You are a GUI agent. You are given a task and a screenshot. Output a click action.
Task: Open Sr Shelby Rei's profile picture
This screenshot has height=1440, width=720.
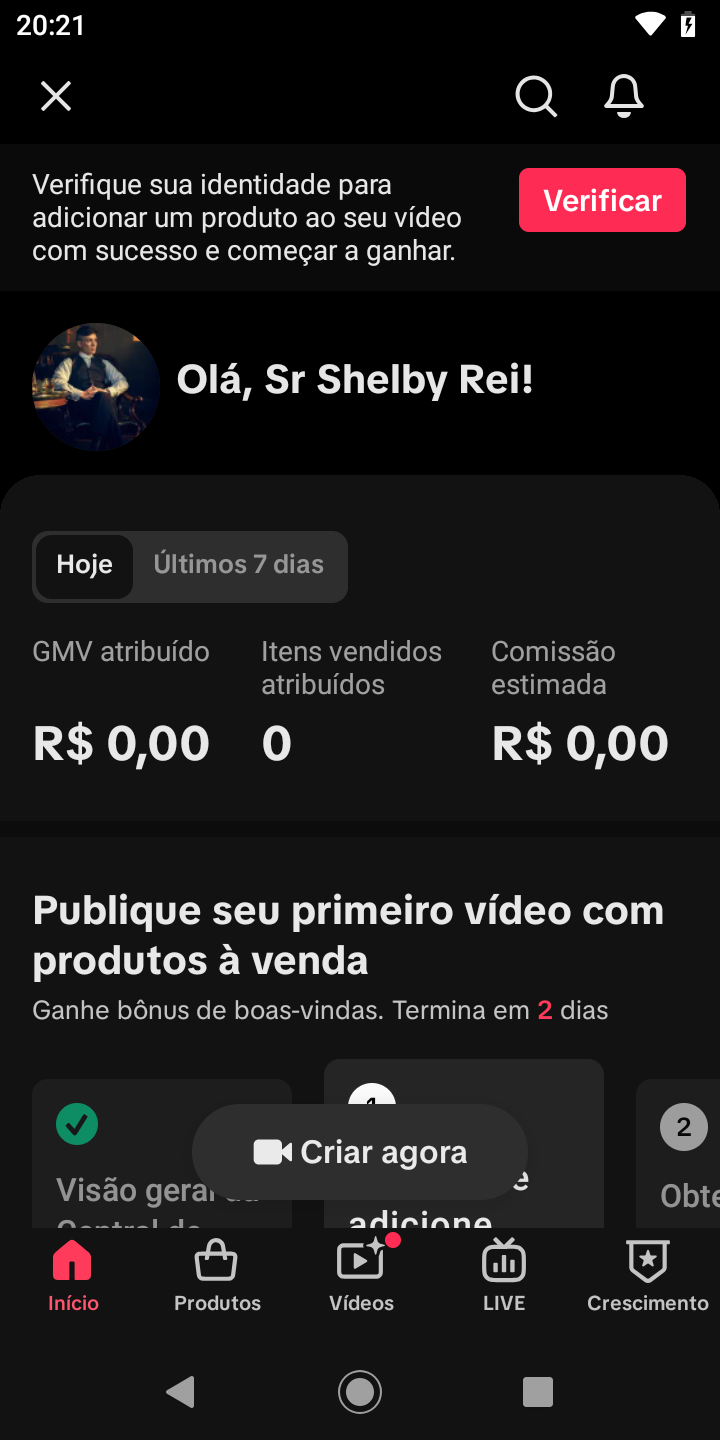pos(96,386)
